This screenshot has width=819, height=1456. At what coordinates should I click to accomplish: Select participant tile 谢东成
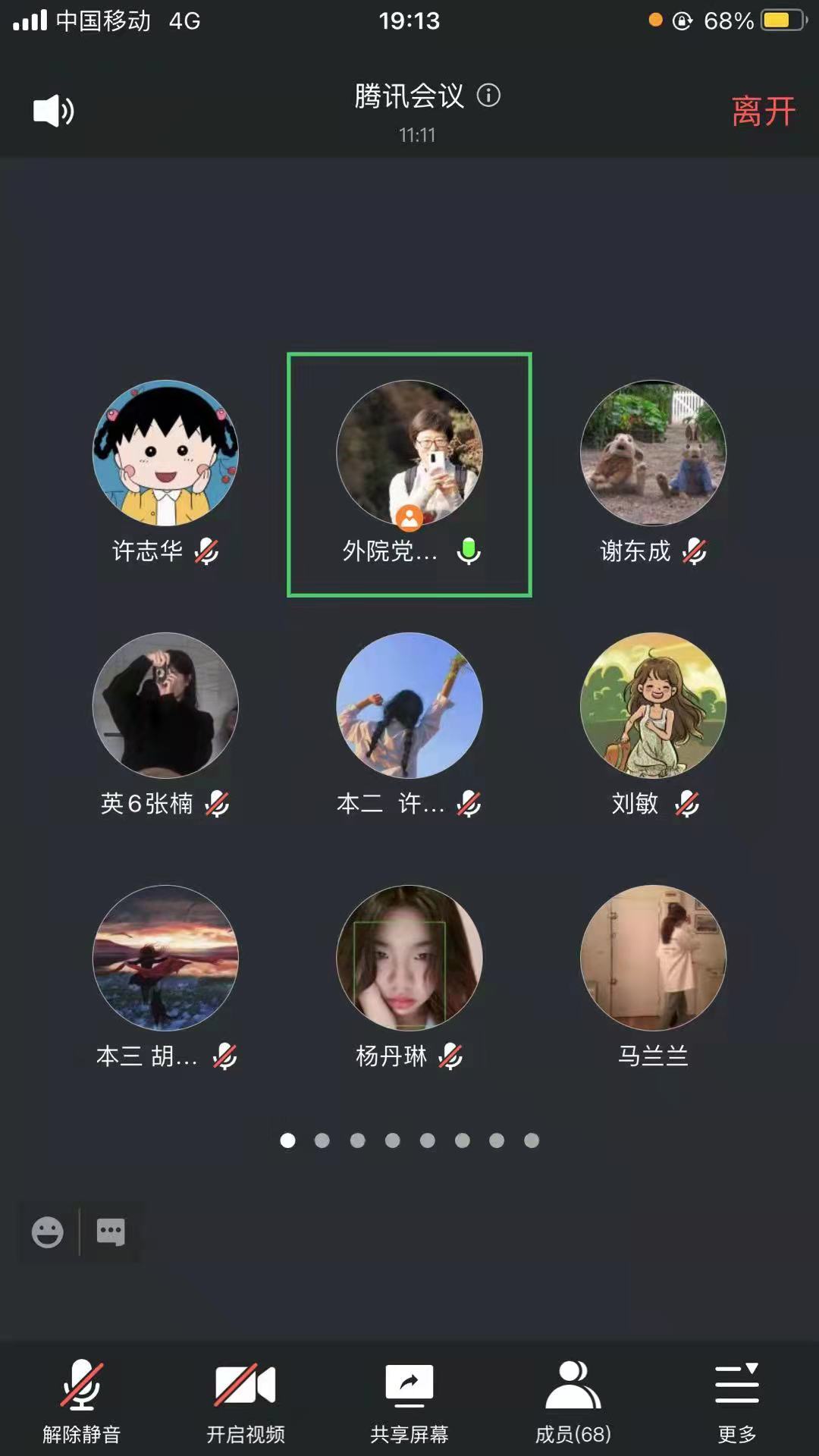pyautogui.click(x=653, y=453)
